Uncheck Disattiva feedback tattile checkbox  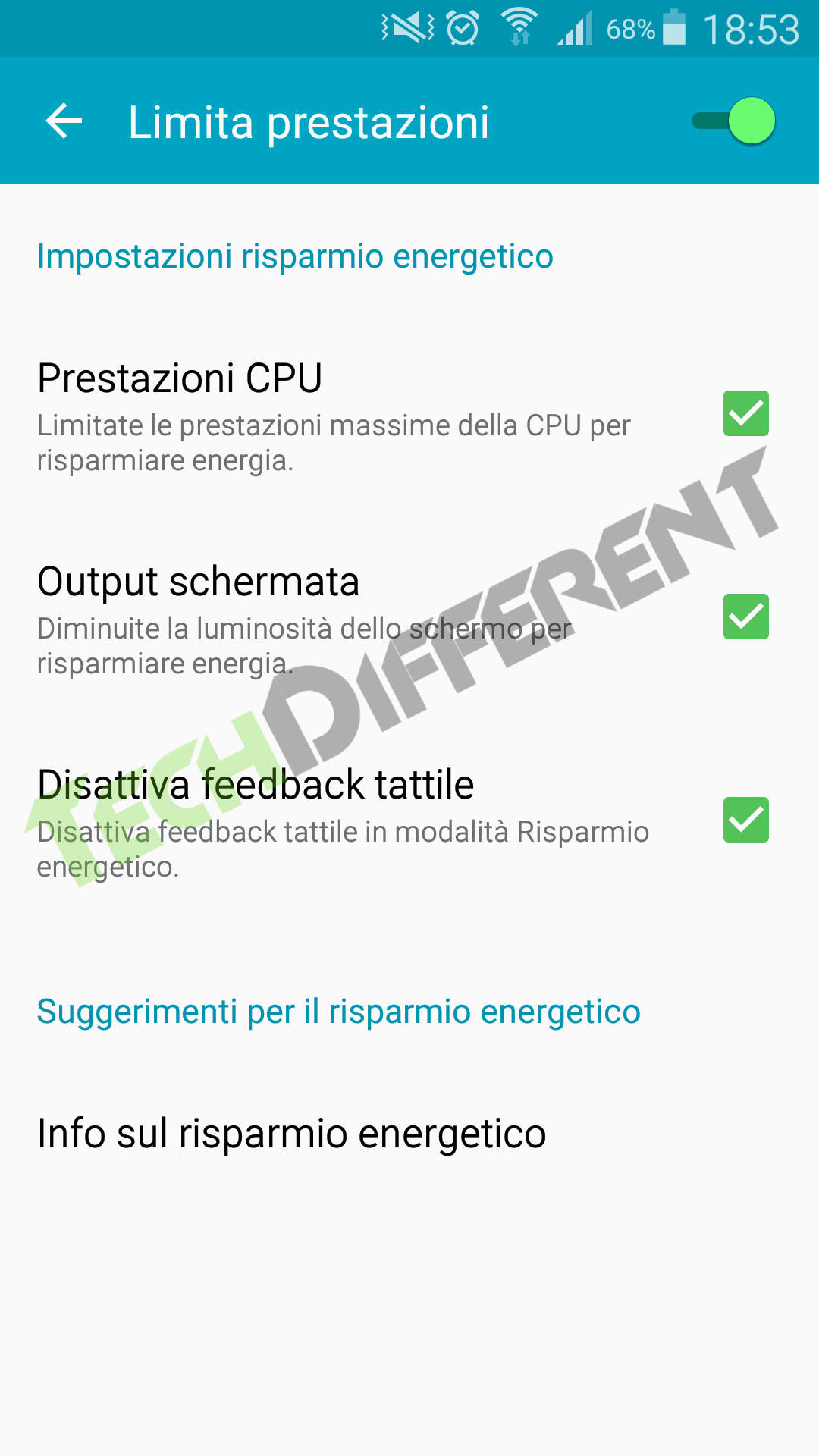click(x=745, y=820)
